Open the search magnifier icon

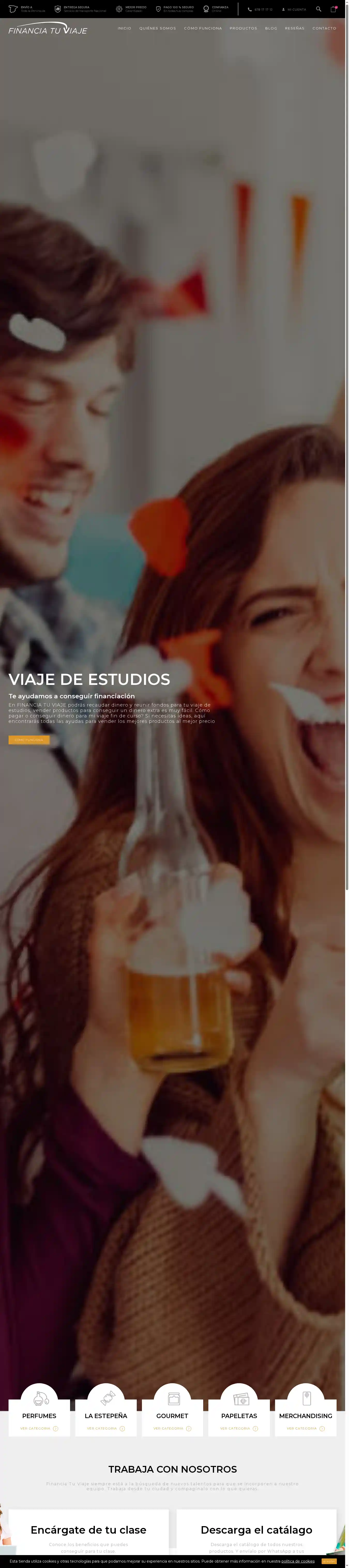[x=318, y=9]
